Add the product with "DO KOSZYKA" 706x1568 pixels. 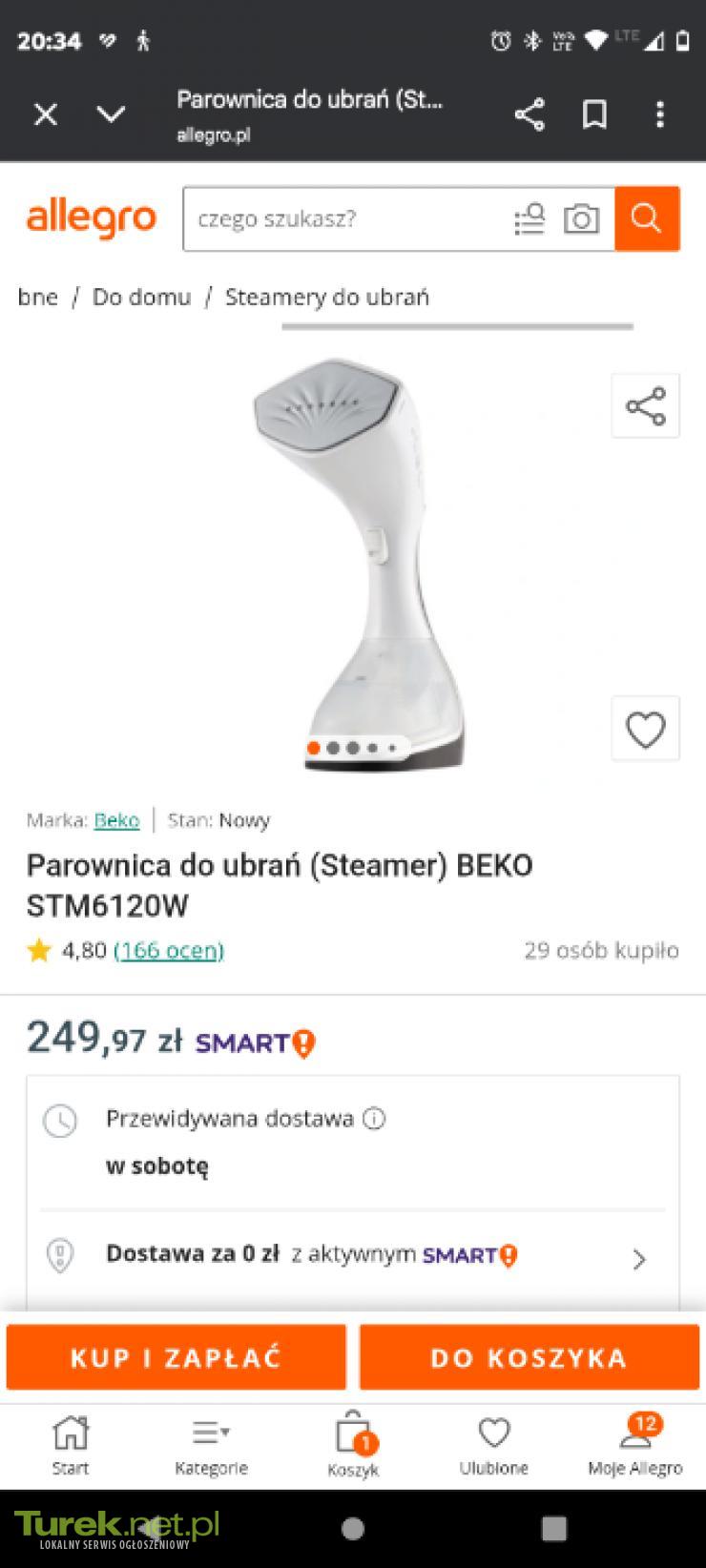point(529,1357)
